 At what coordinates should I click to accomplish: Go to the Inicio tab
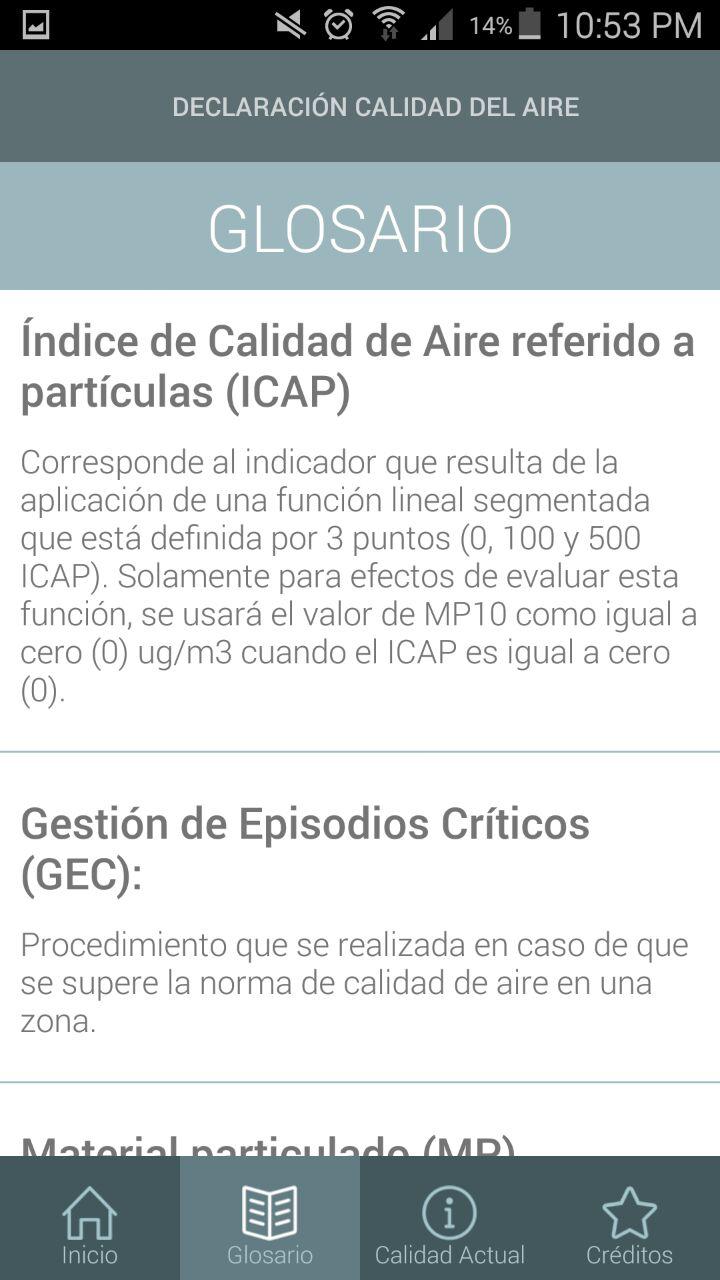[x=90, y=1218]
